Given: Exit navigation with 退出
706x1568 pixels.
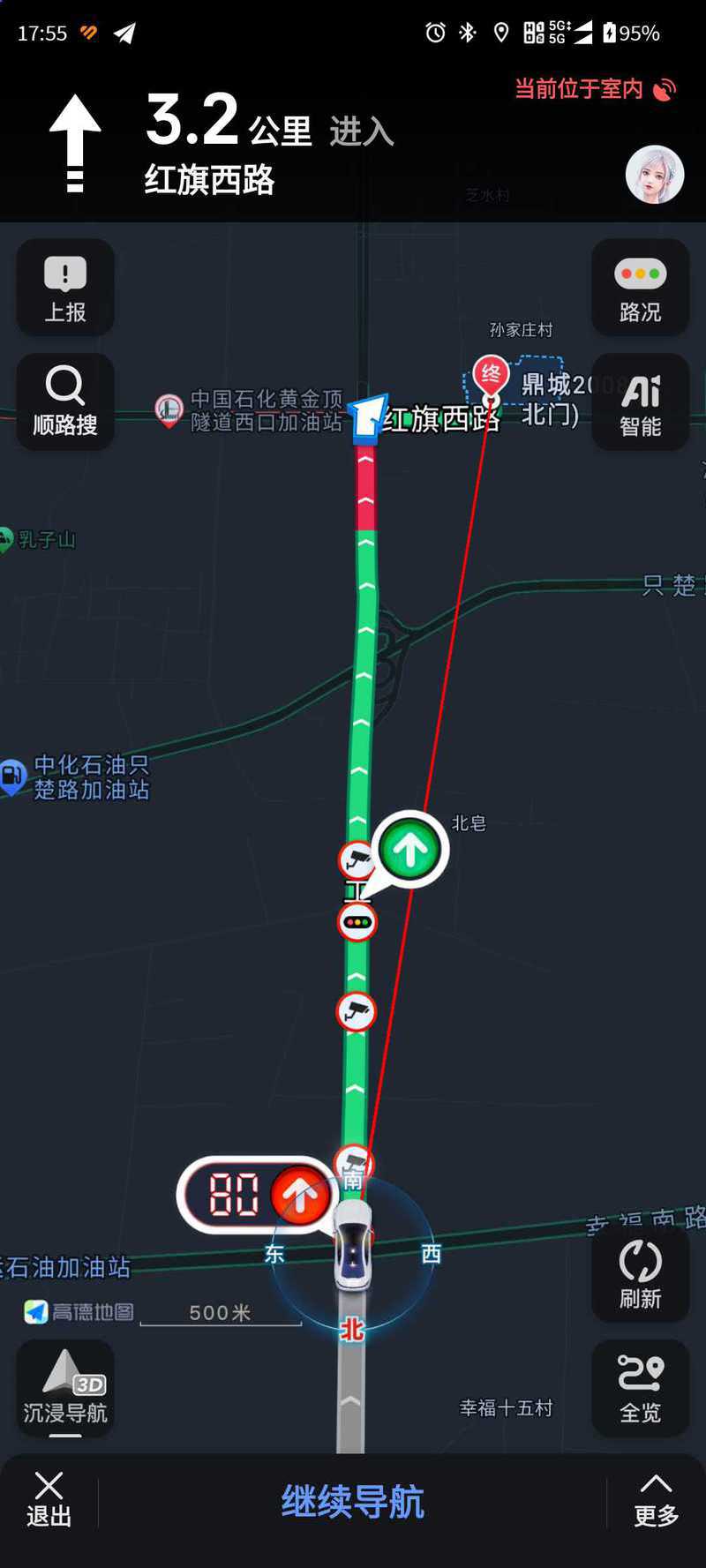Looking at the screenshot, I should [49, 1499].
